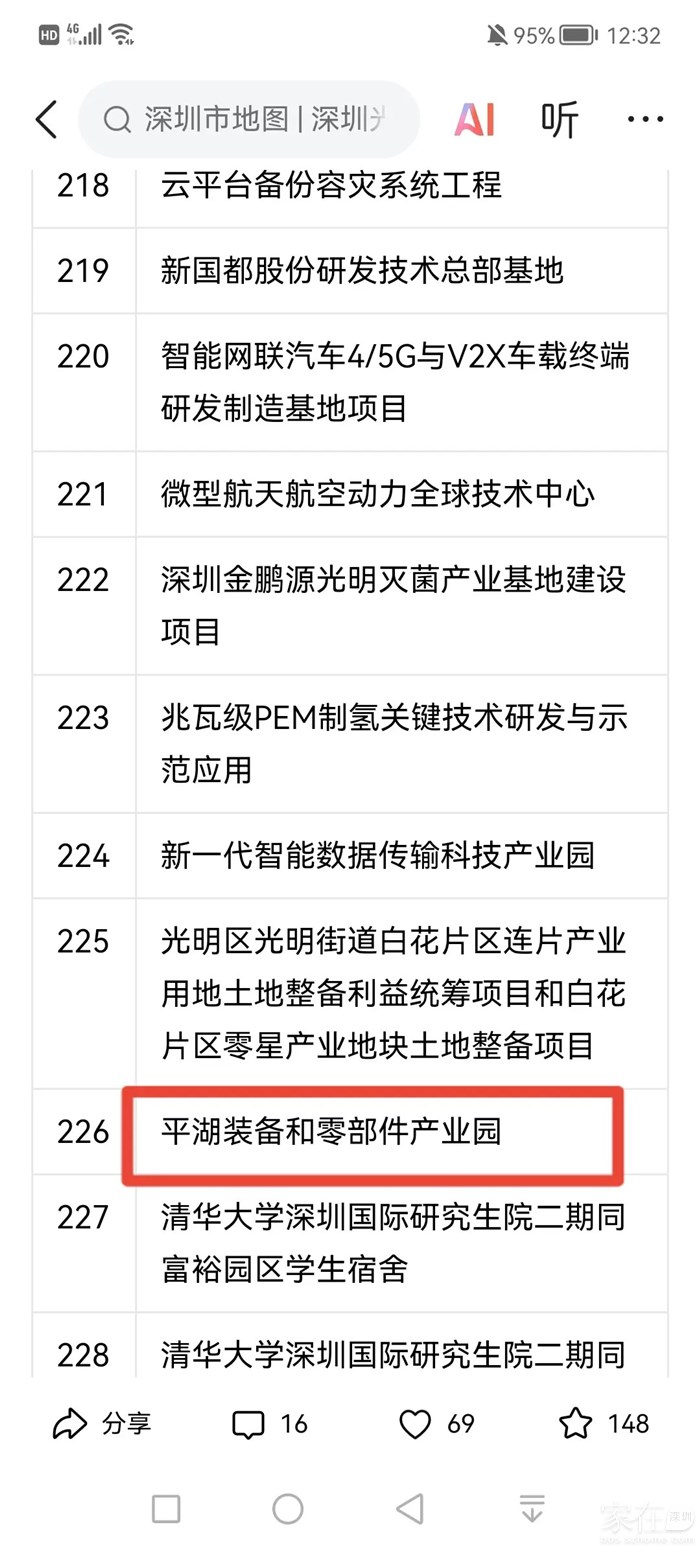Image resolution: width=700 pixels, height=1547 pixels.
Task: Open the search box with 深圳市地图 text
Action: click(250, 120)
